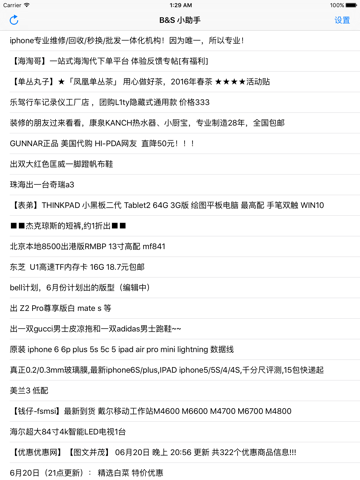Open the 北京本地8500出港版RMBP post
The image size is (360, 480).
(180, 246)
